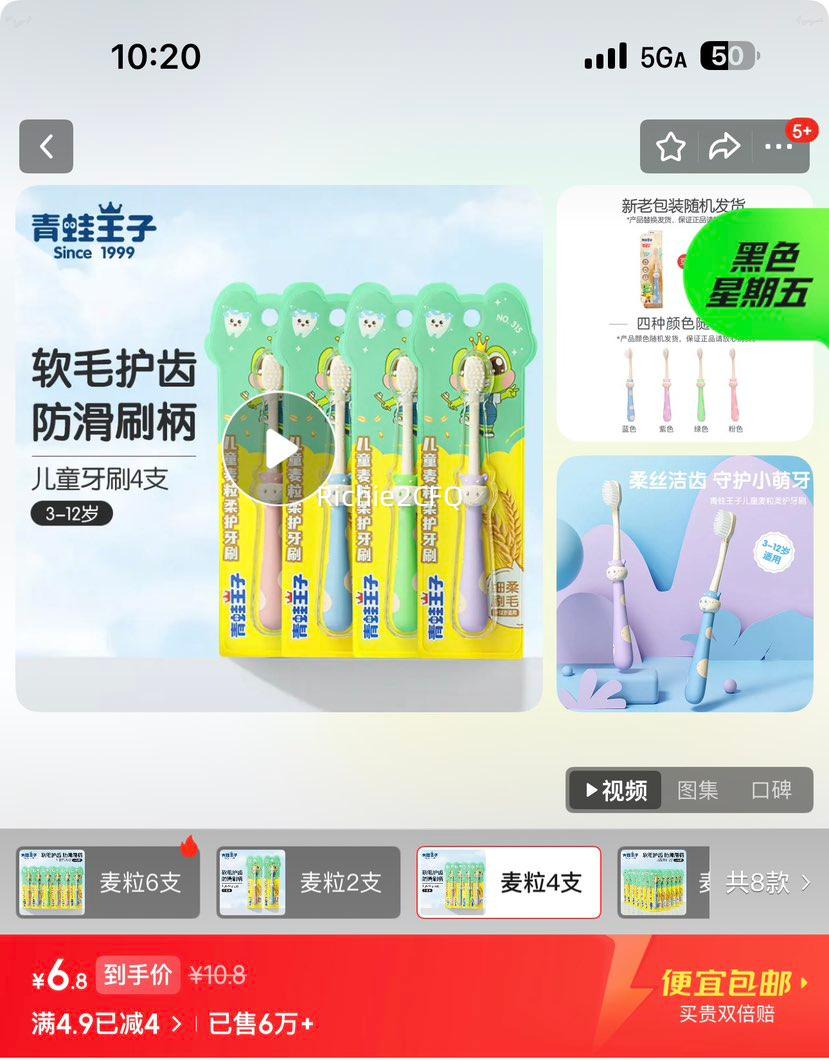829x1061 pixels.
Task: Play the product video
Action: [x=281, y=448]
